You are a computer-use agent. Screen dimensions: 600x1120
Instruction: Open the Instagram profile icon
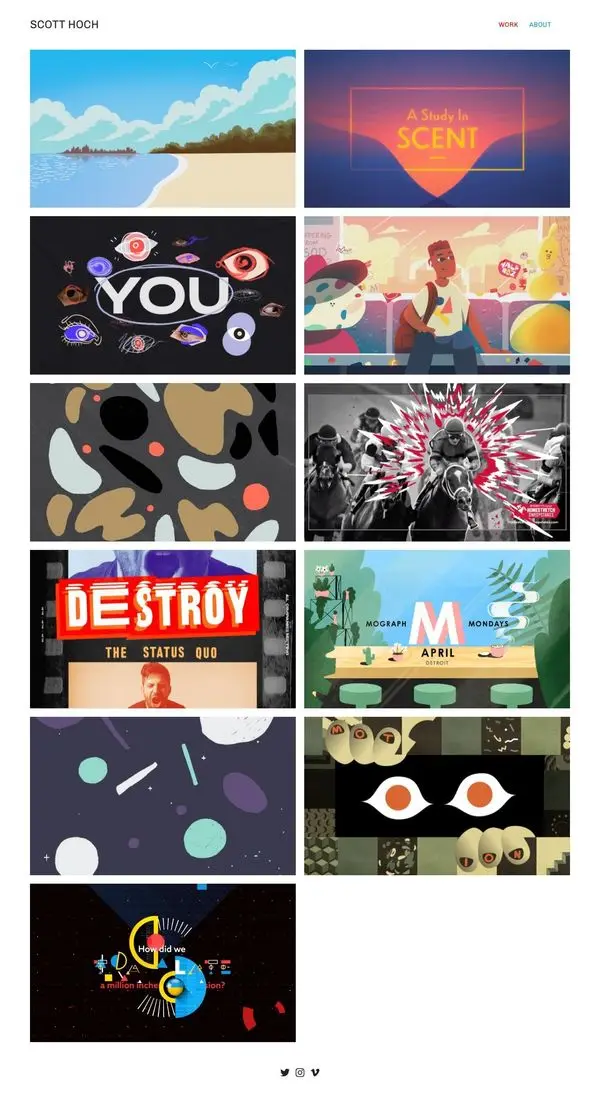[x=300, y=1072]
